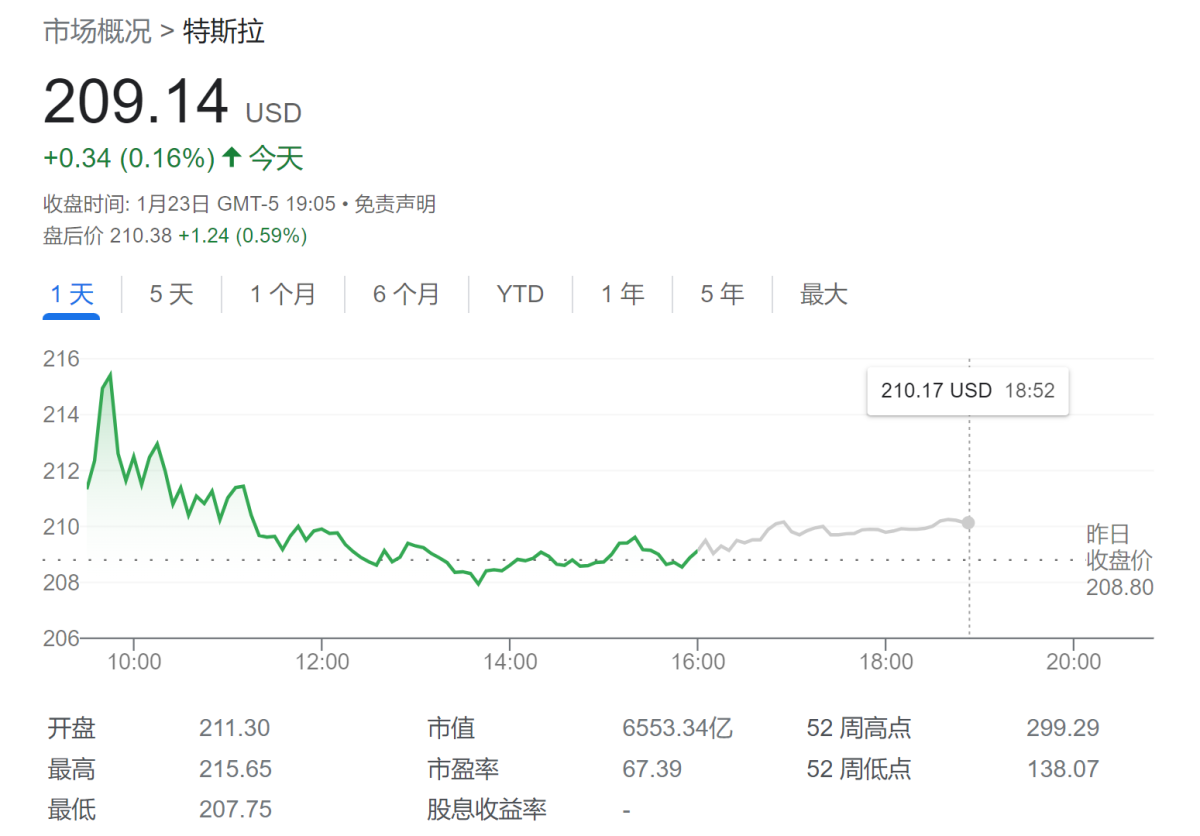Switch to the 6 个月 range
This screenshot has width=1200, height=836.
(406, 294)
